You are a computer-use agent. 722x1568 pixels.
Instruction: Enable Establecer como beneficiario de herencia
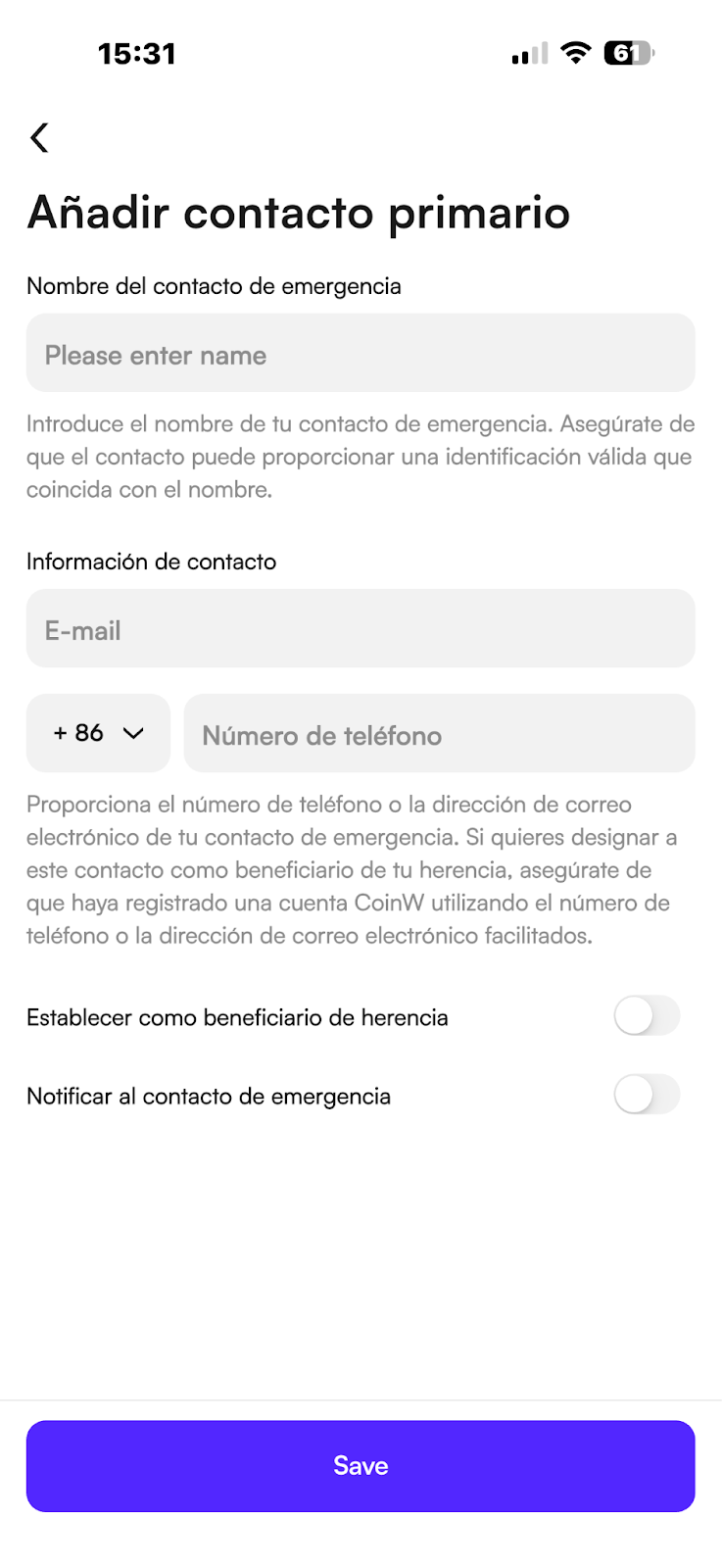click(x=647, y=1016)
